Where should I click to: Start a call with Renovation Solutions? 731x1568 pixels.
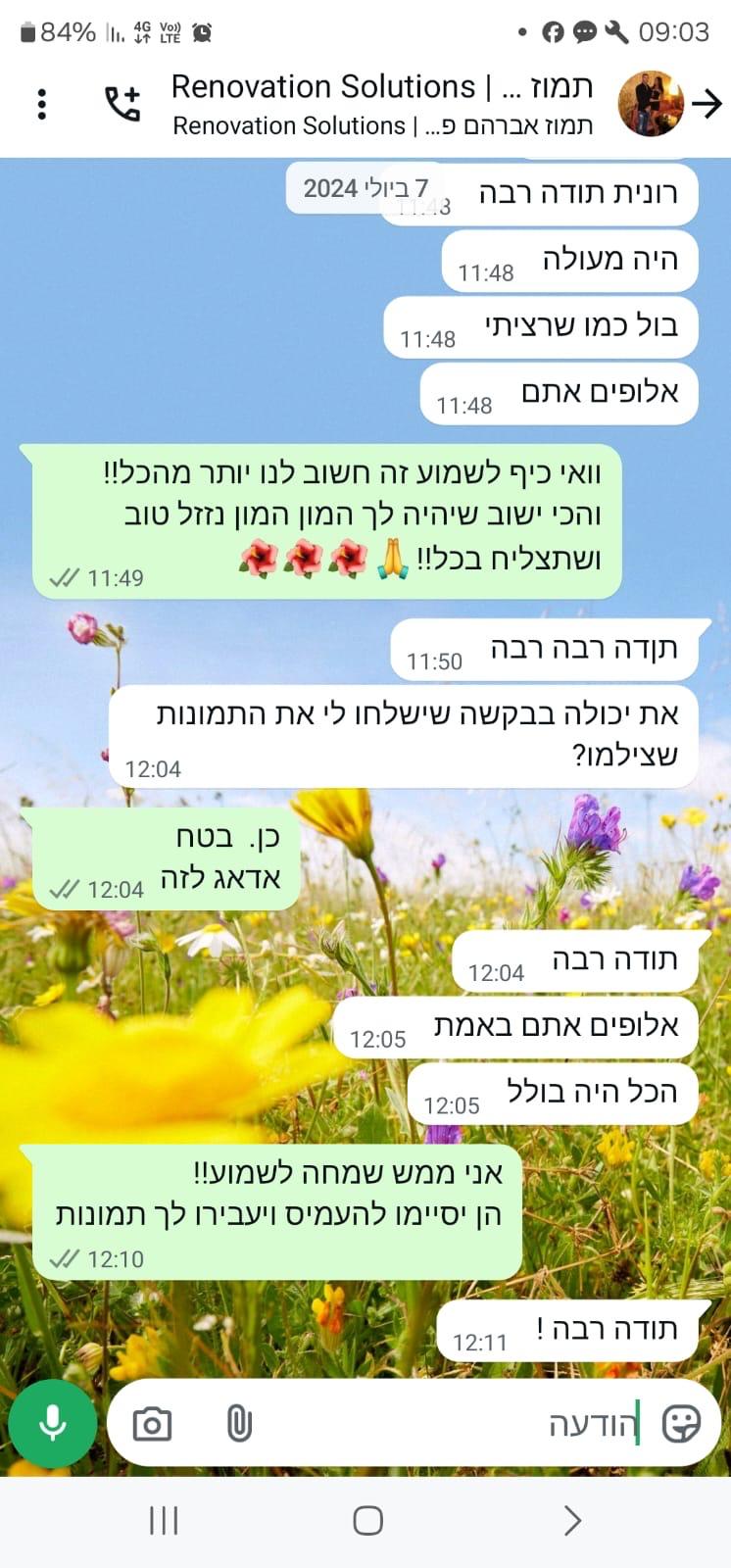tap(122, 104)
